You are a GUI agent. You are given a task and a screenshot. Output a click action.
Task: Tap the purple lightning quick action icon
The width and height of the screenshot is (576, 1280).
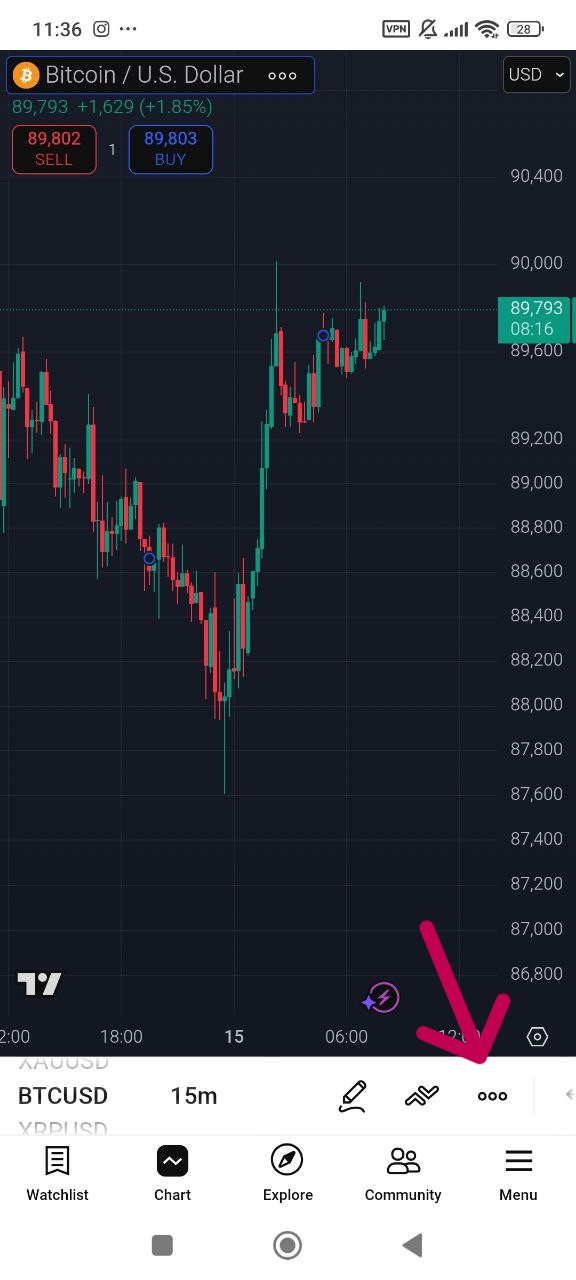click(381, 998)
